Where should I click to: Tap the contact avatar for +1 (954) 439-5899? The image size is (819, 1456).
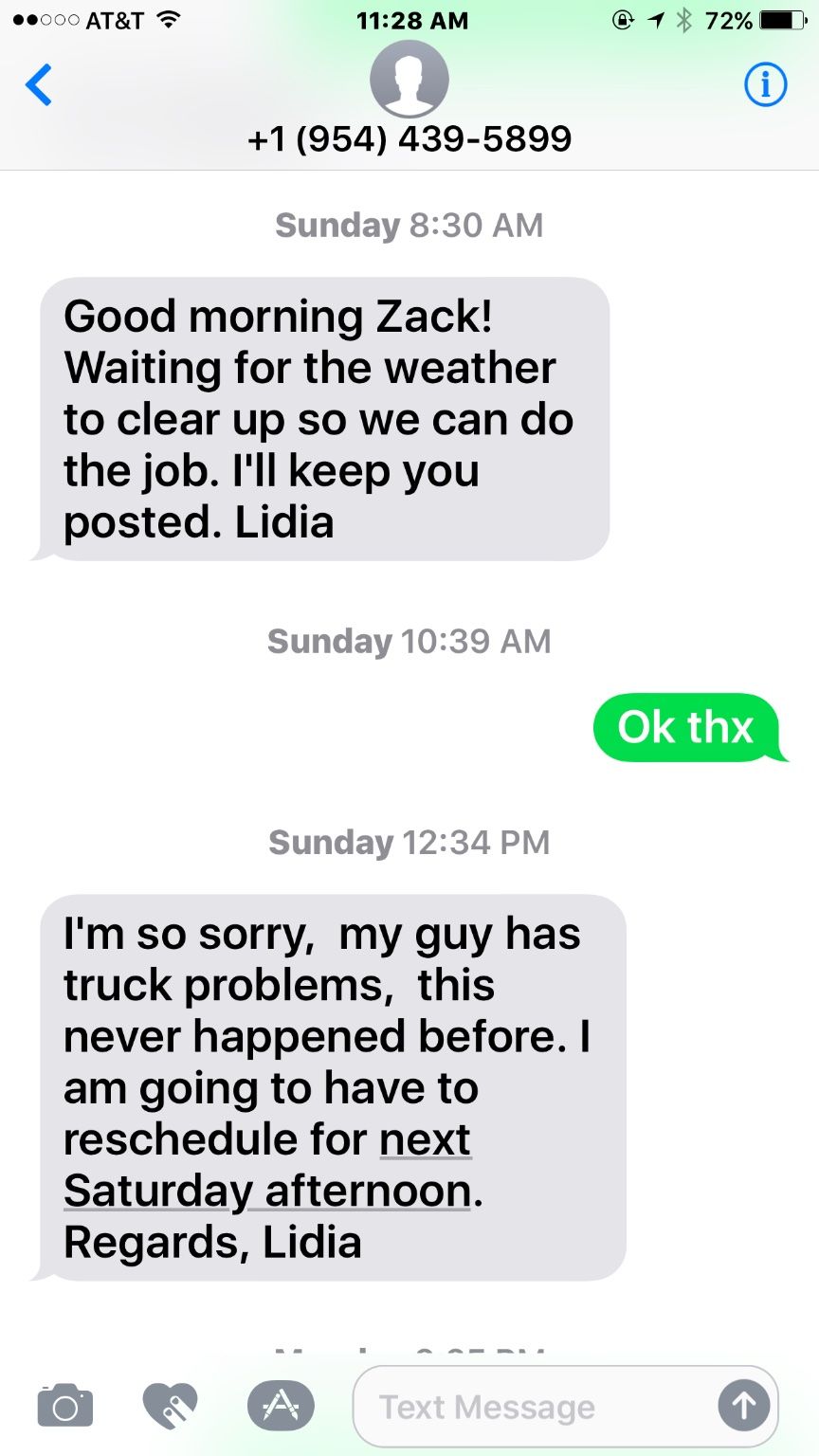pos(409,81)
